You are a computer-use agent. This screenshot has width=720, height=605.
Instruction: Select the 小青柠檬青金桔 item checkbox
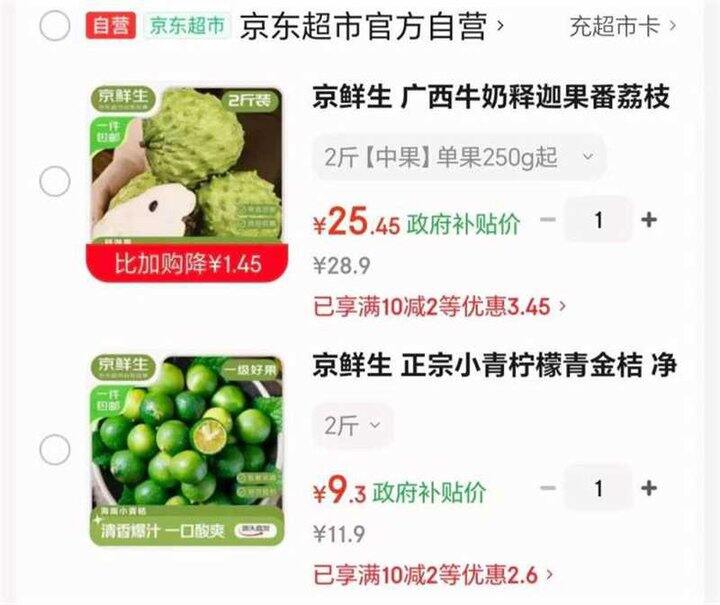pos(55,450)
